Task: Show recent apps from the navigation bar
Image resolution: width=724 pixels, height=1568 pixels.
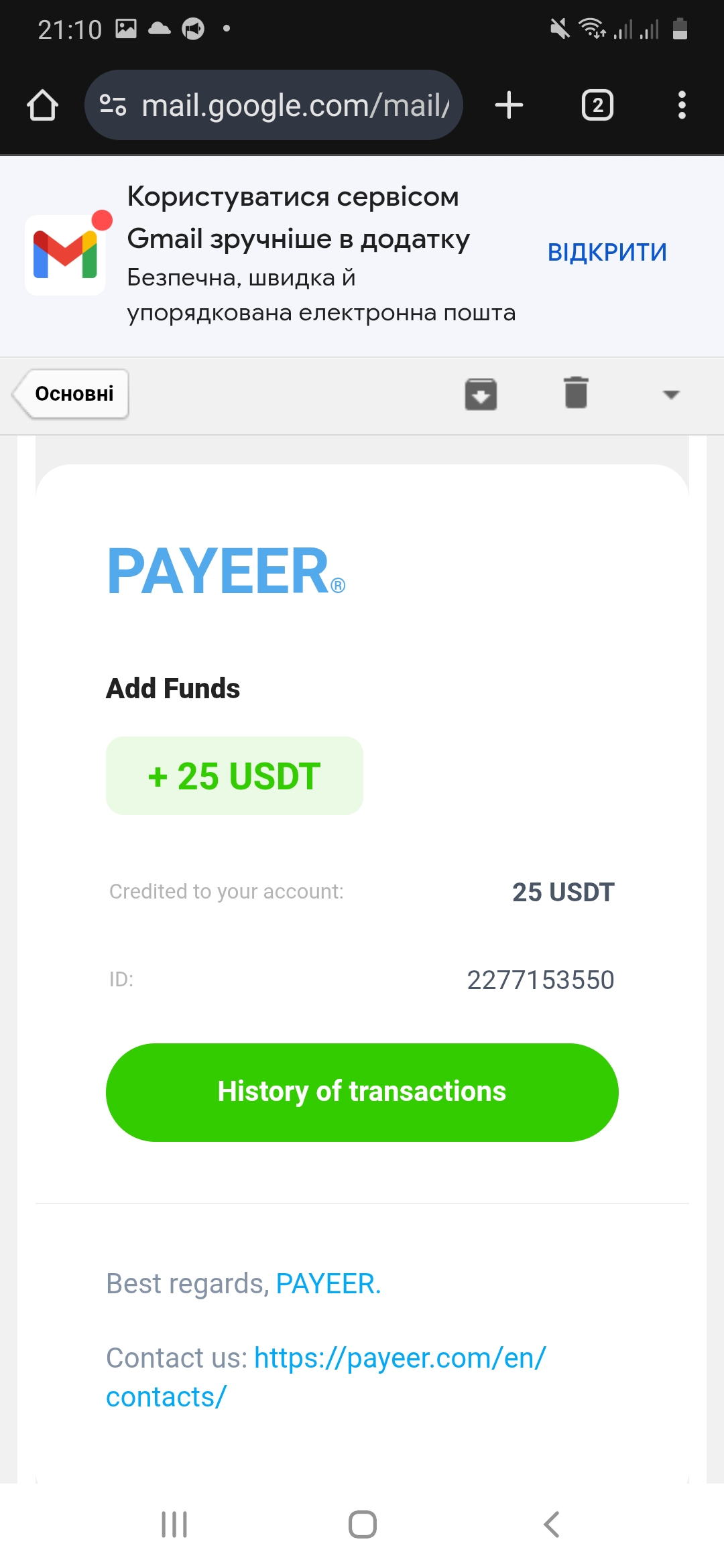Action: coord(174,1524)
